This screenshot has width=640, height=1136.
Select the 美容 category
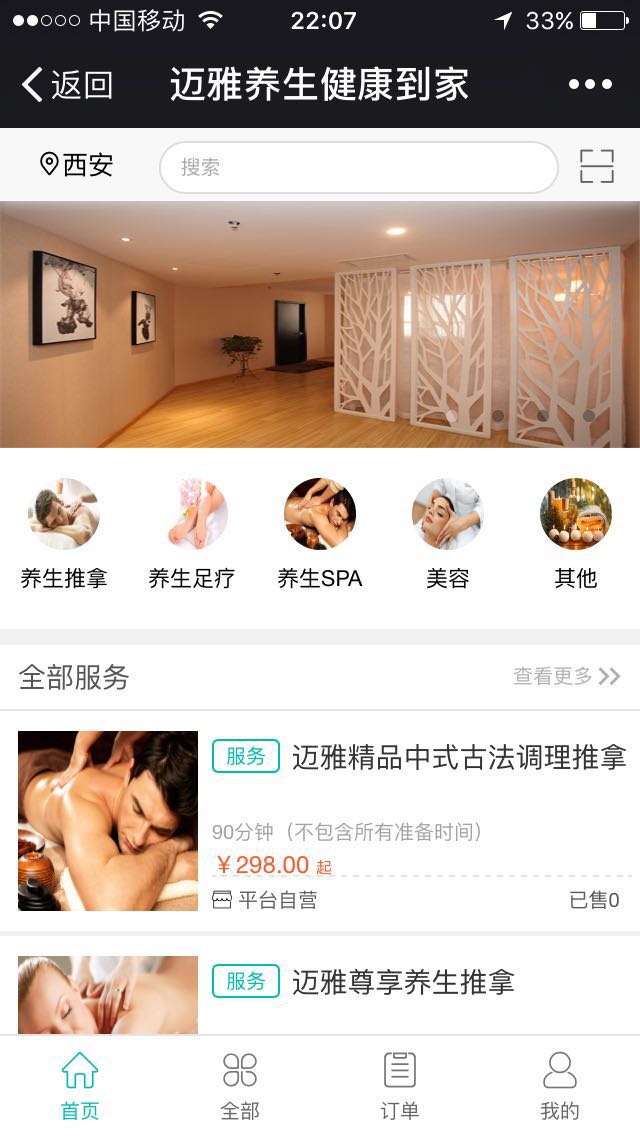[447, 534]
